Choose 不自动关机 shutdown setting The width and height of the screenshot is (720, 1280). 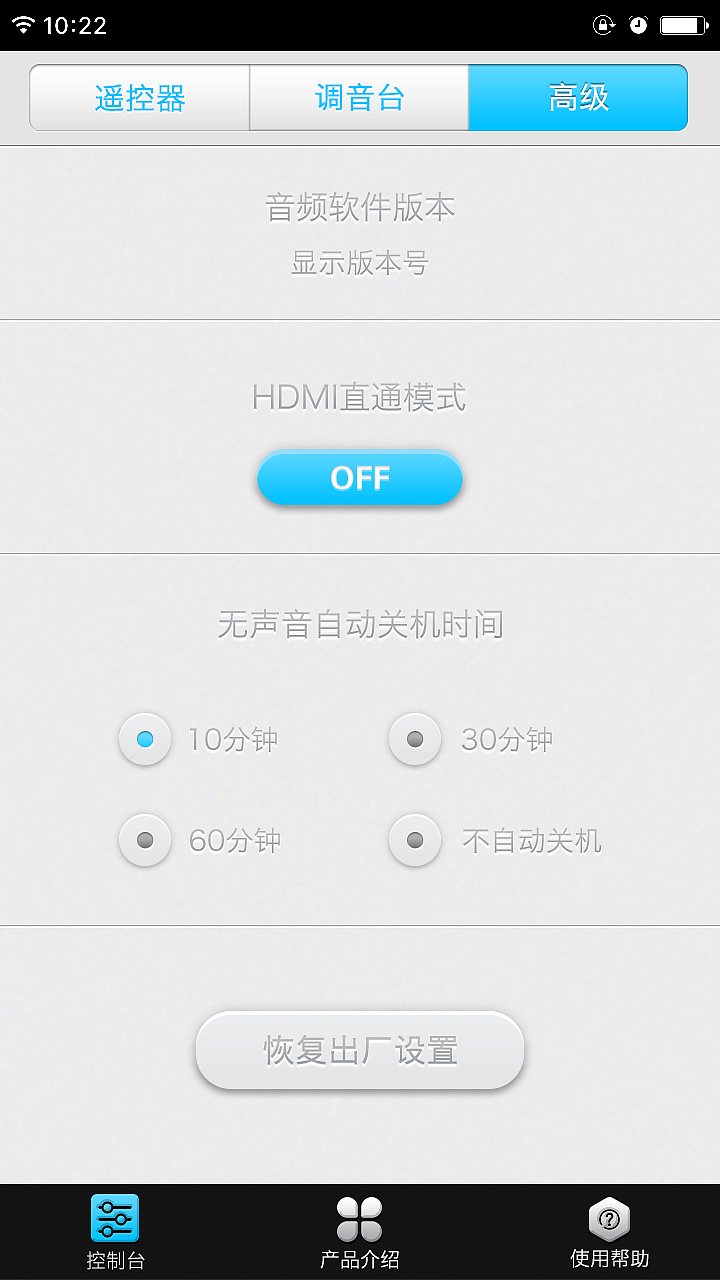[x=414, y=840]
